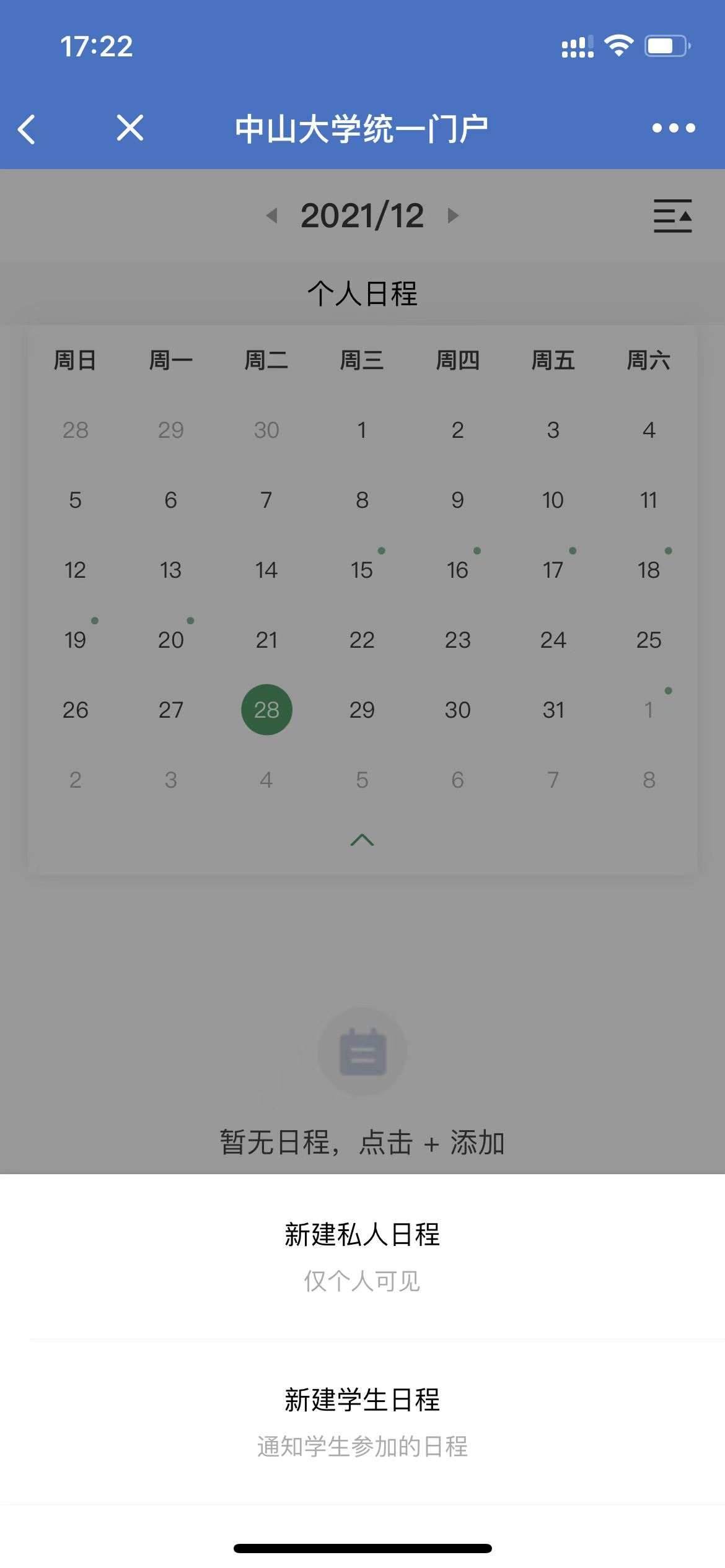Select December 15 on calendar
Screen dimensions: 725x1568
point(362,570)
